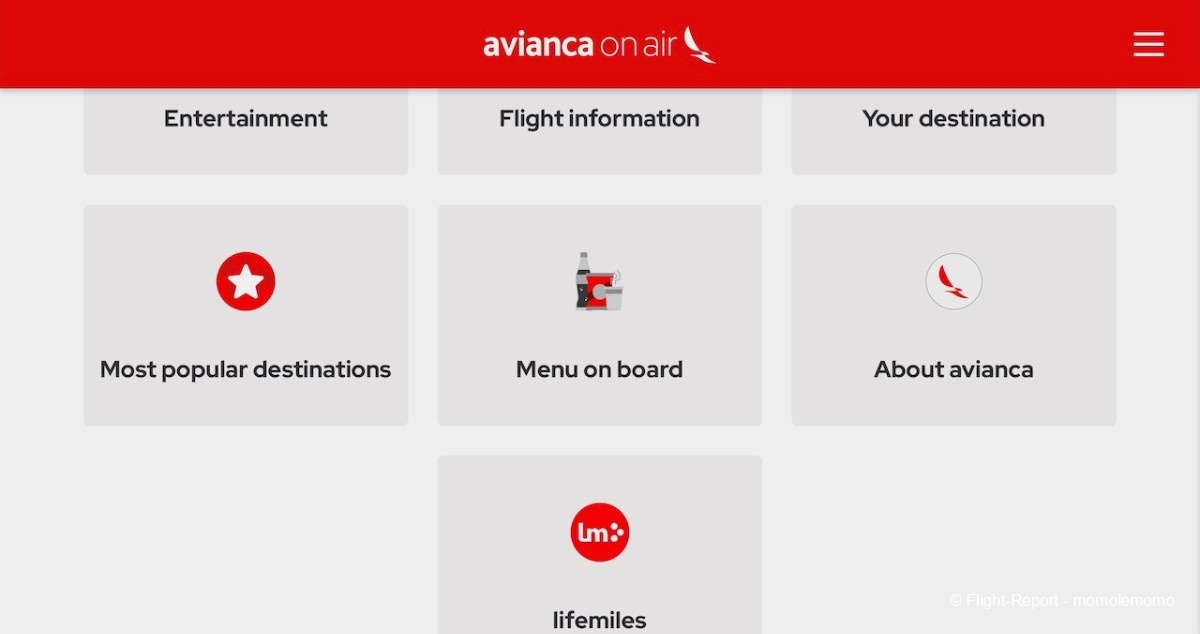
Task: Open Flight information card
Action: (599, 128)
